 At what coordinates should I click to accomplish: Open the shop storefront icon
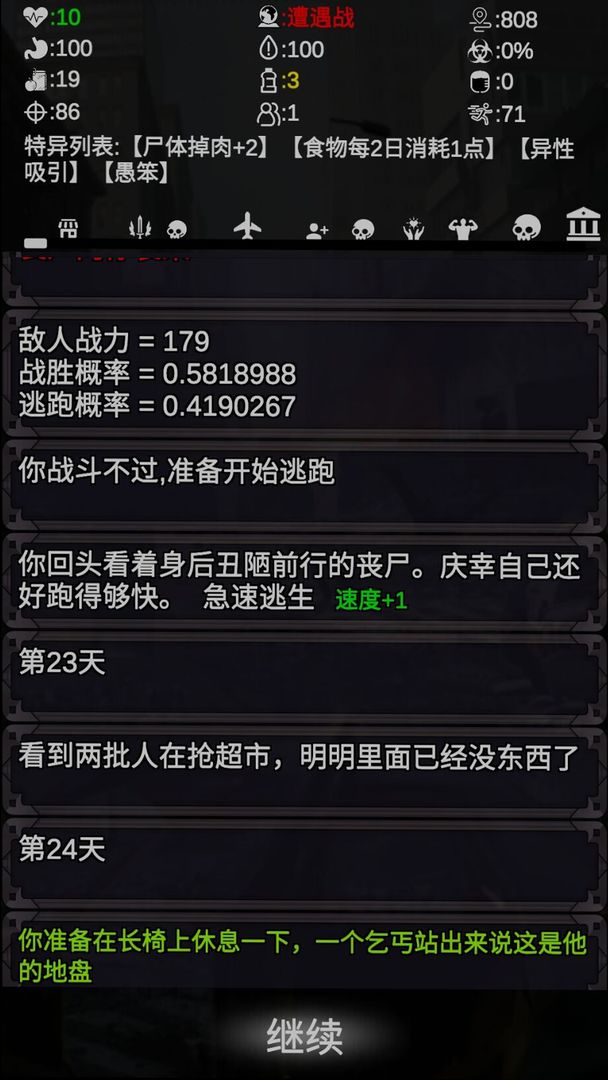click(68, 229)
